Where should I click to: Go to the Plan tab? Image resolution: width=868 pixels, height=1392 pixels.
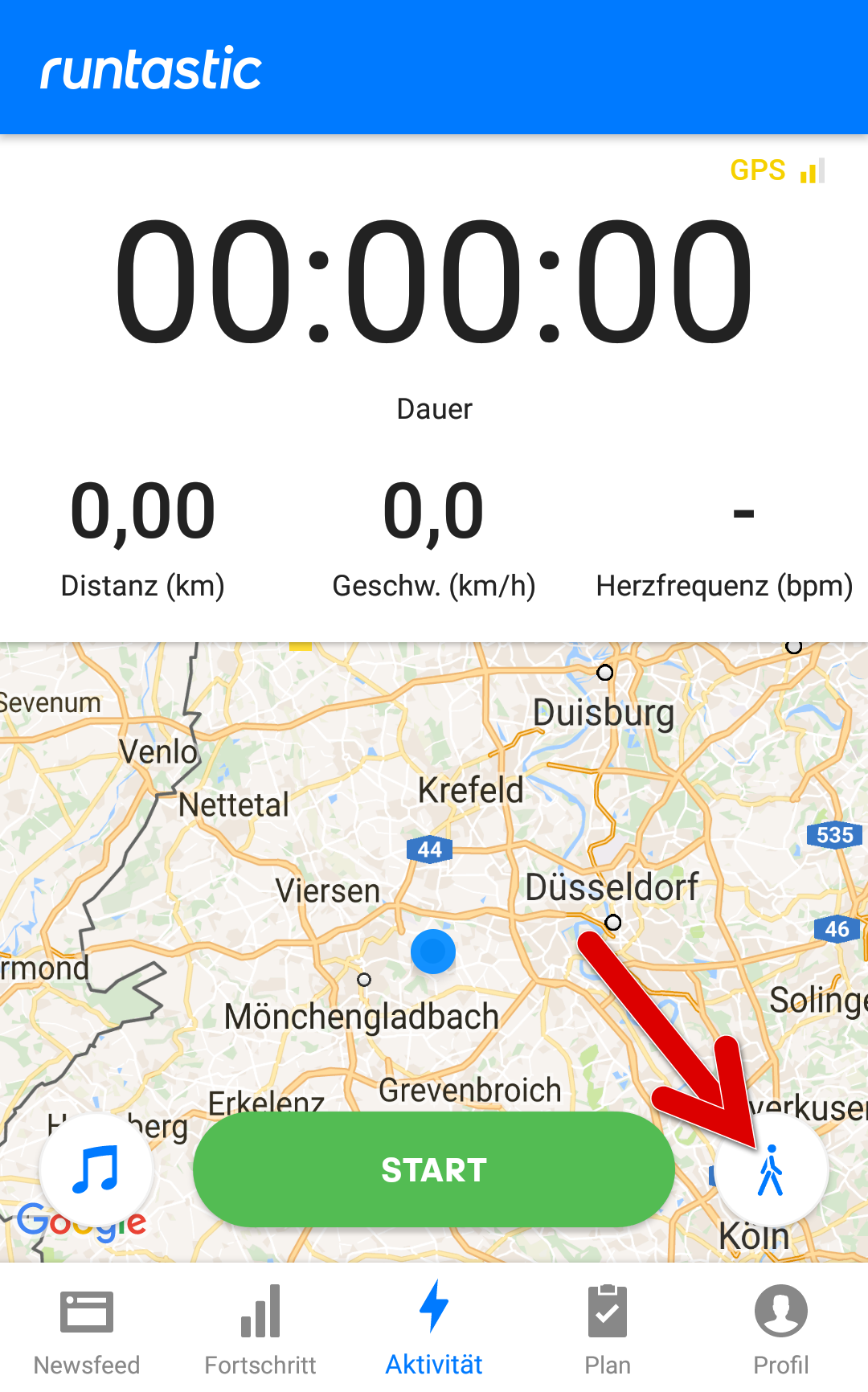point(608,1327)
